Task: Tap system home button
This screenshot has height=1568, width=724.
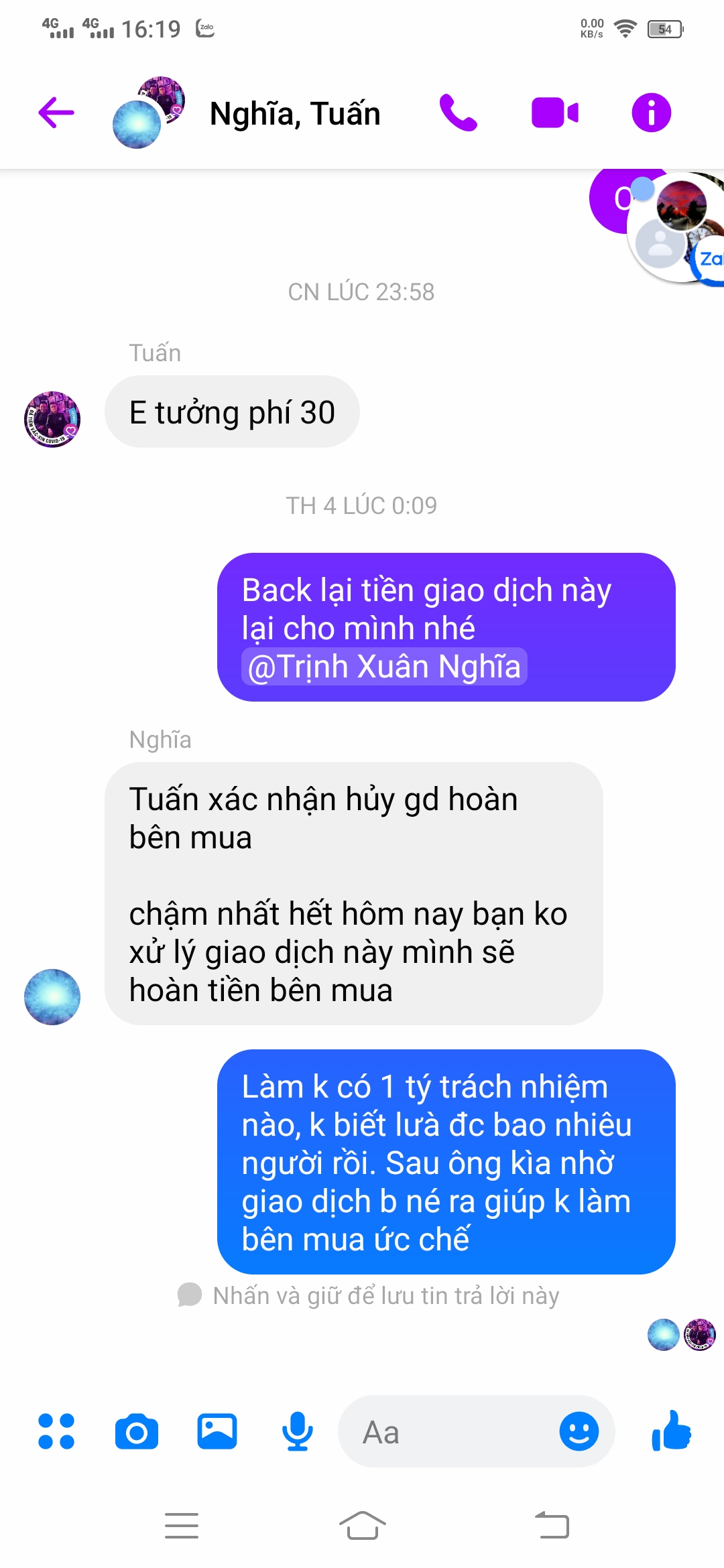Action: point(362,1526)
